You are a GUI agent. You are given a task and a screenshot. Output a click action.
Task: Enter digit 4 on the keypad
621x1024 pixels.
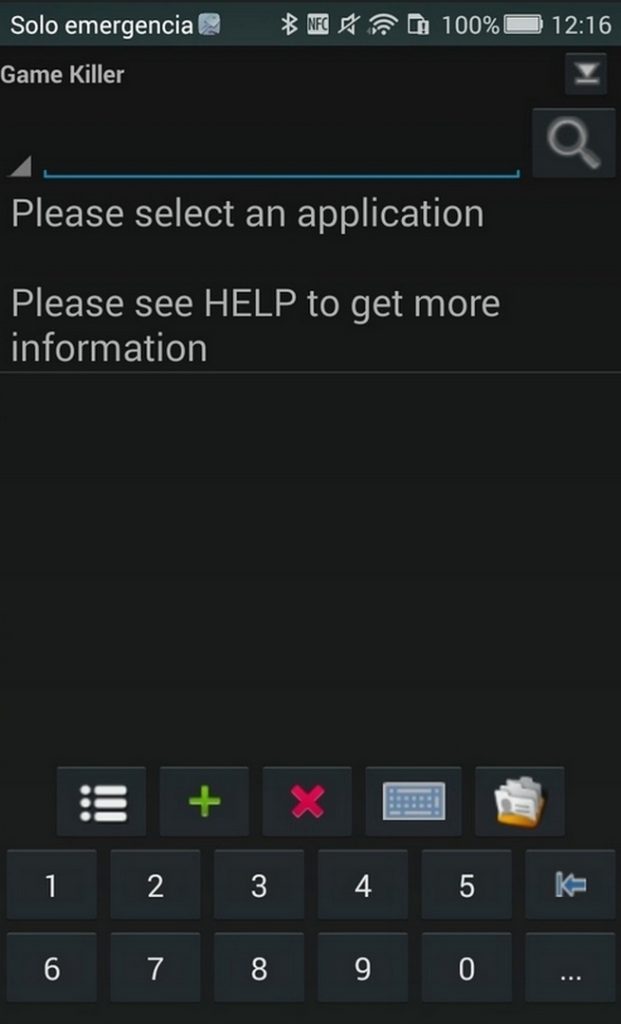363,885
